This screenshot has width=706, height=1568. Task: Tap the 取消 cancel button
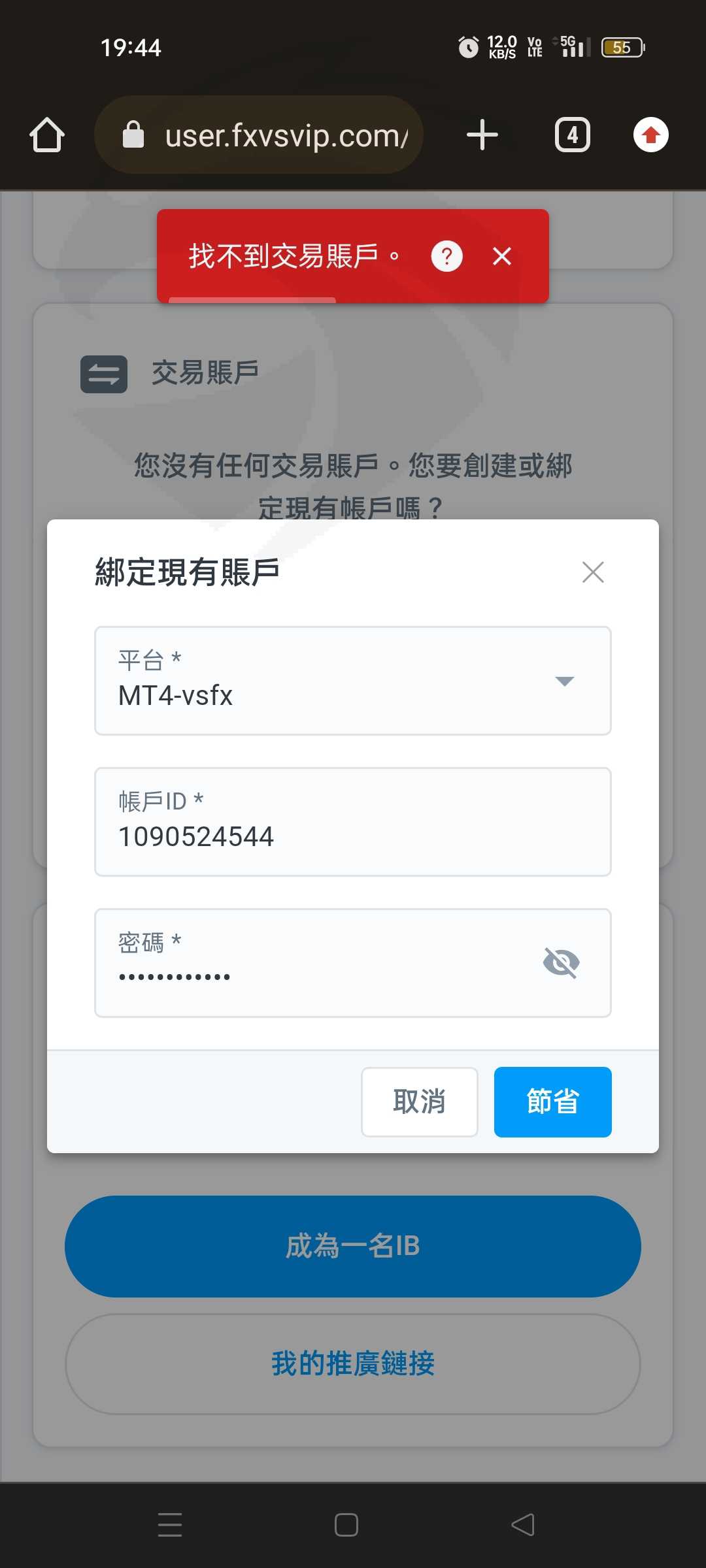[420, 1102]
